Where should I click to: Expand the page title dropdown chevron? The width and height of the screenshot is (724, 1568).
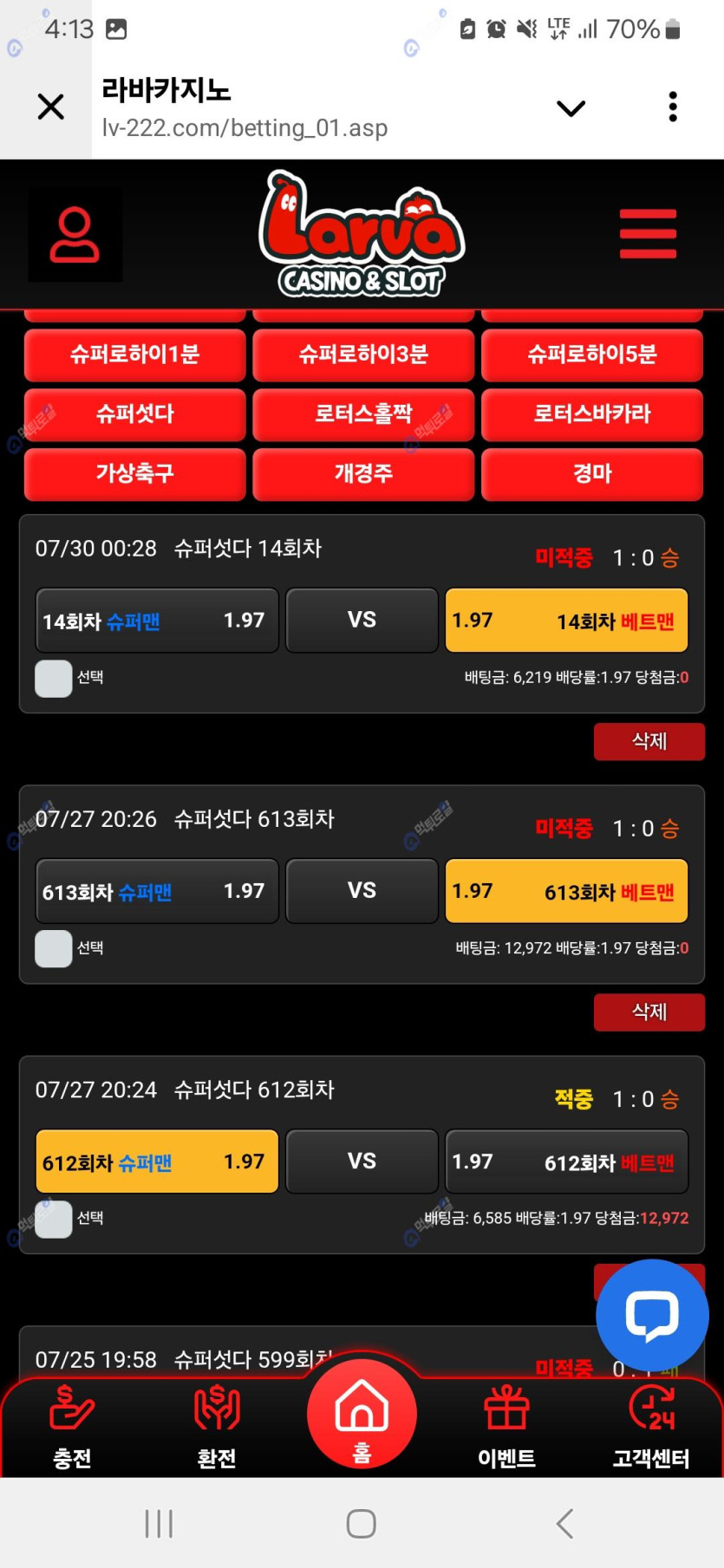(571, 108)
